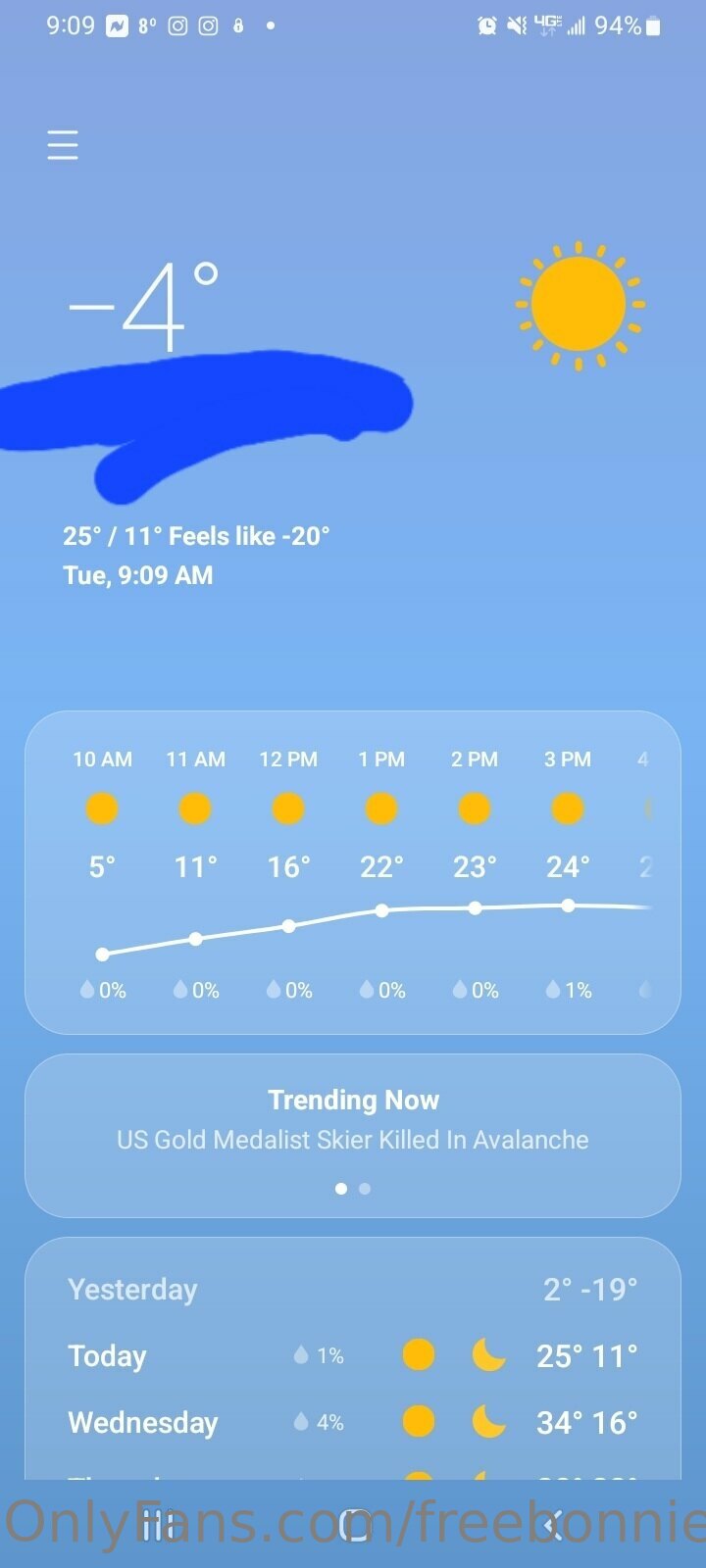The image size is (706, 1568).
Task: Open recent apps from the navigation bar
Action: click(x=157, y=1525)
